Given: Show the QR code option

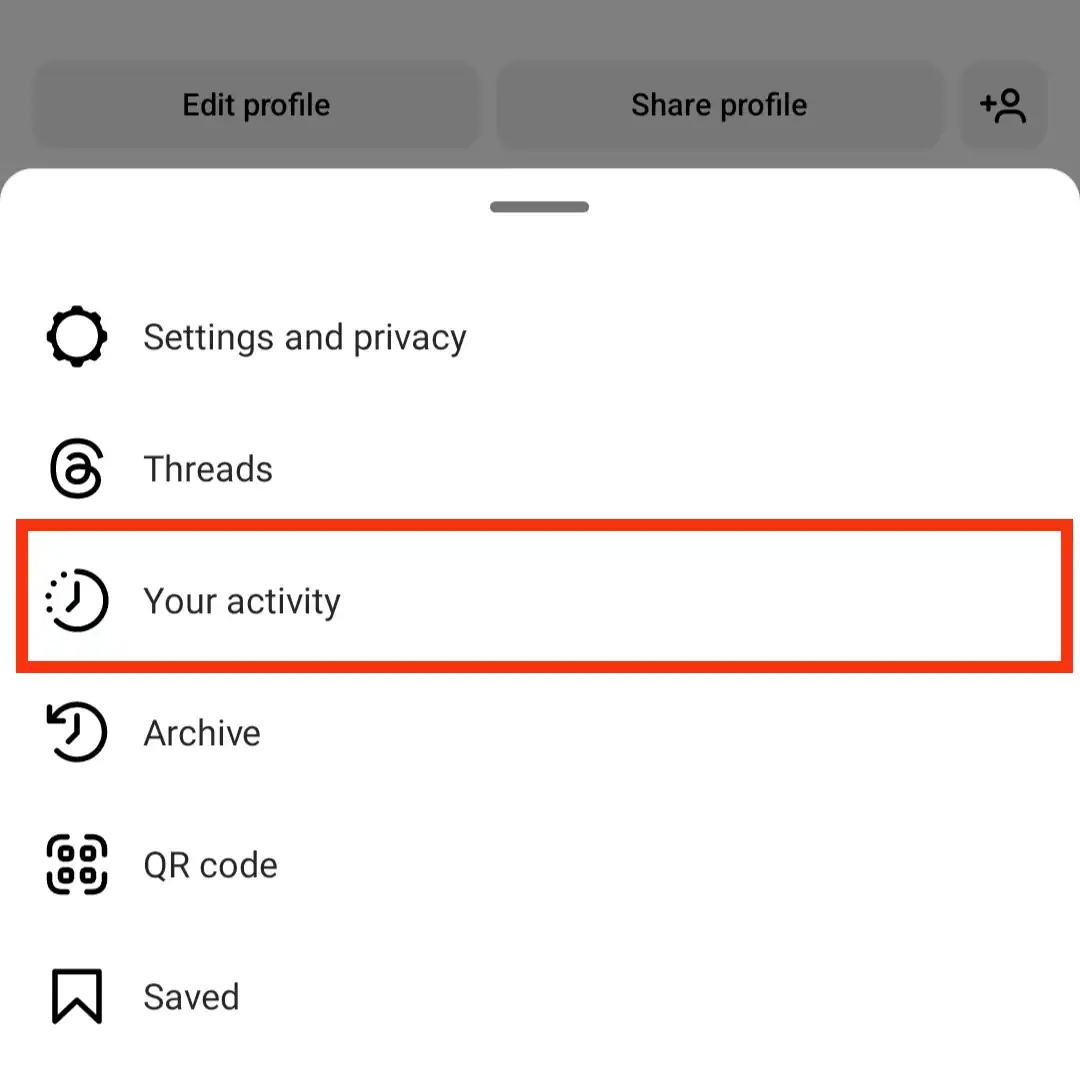Looking at the screenshot, I should [x=210, y=865].
